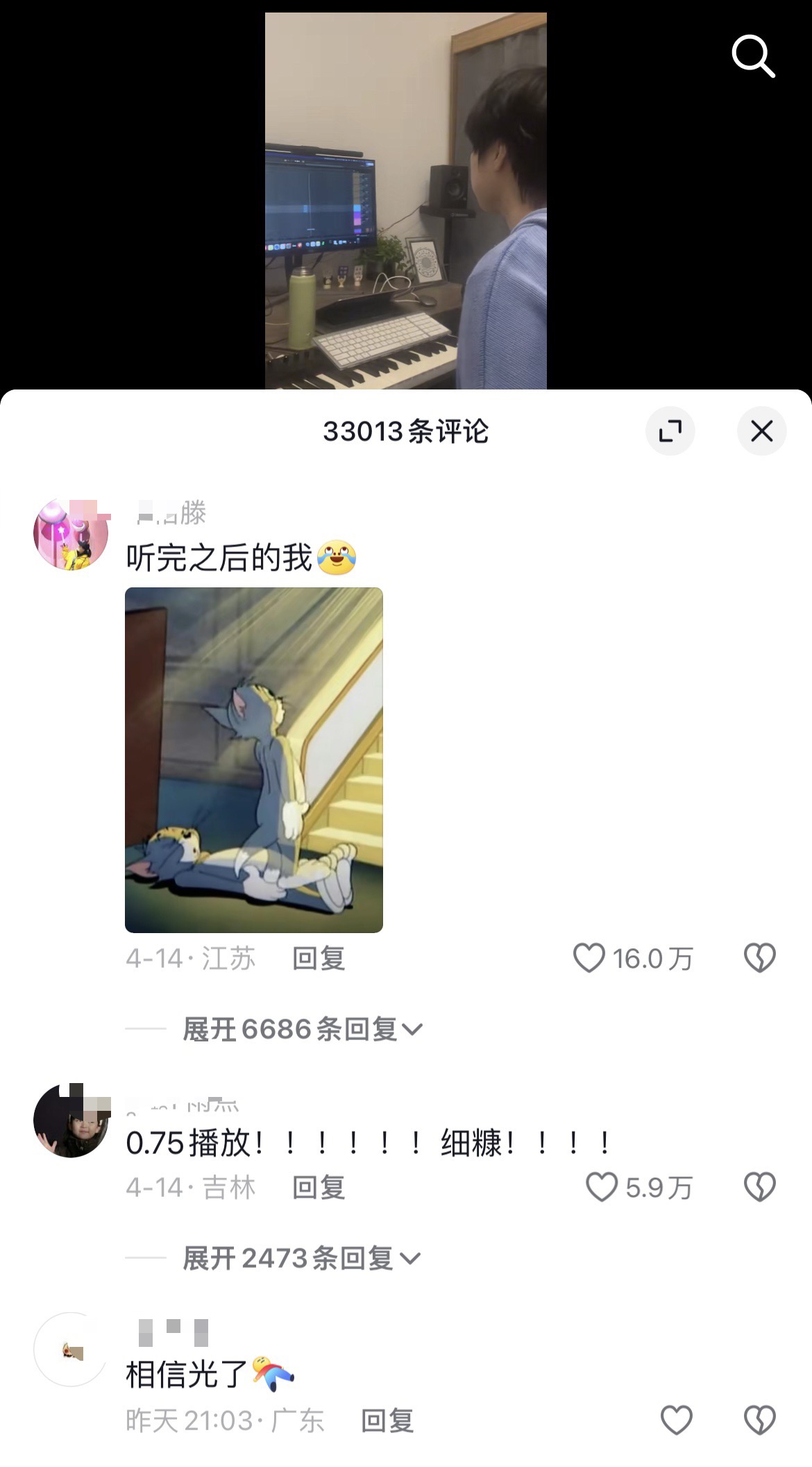
Task: Reply to the 0.75播放 comment
Action: click(319, 1188)
